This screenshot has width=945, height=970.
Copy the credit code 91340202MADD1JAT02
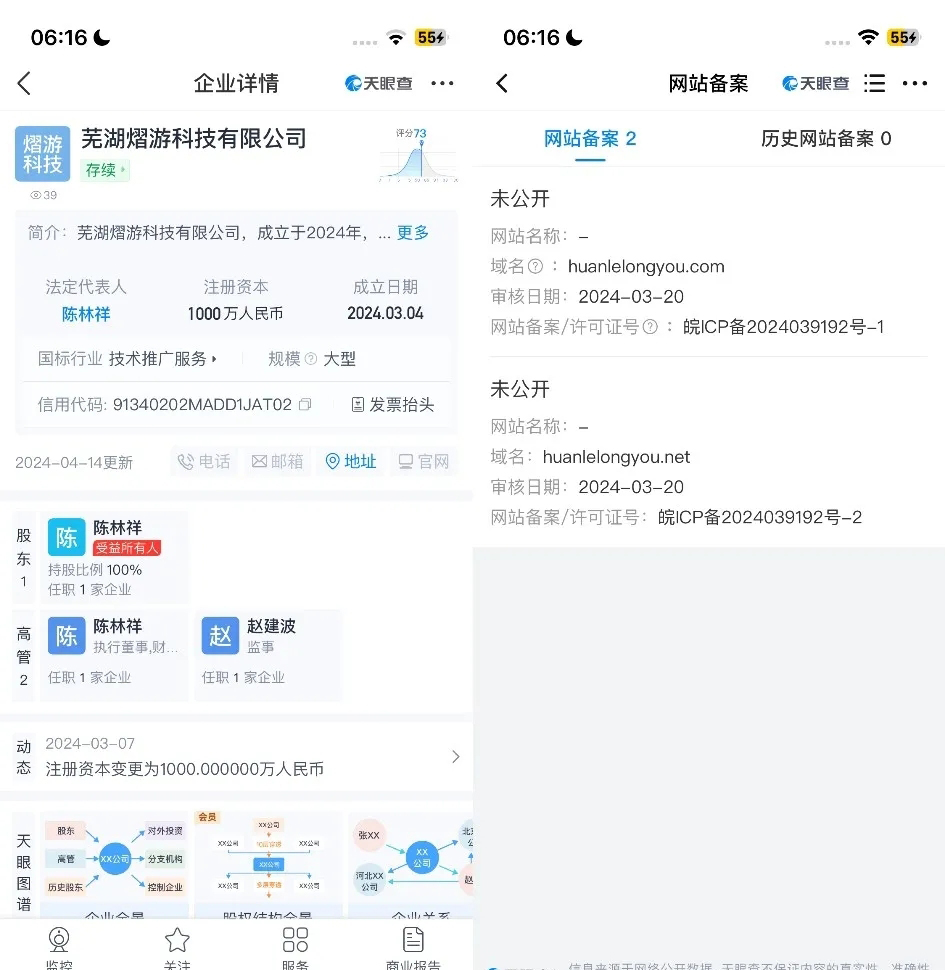coord(305,405)
